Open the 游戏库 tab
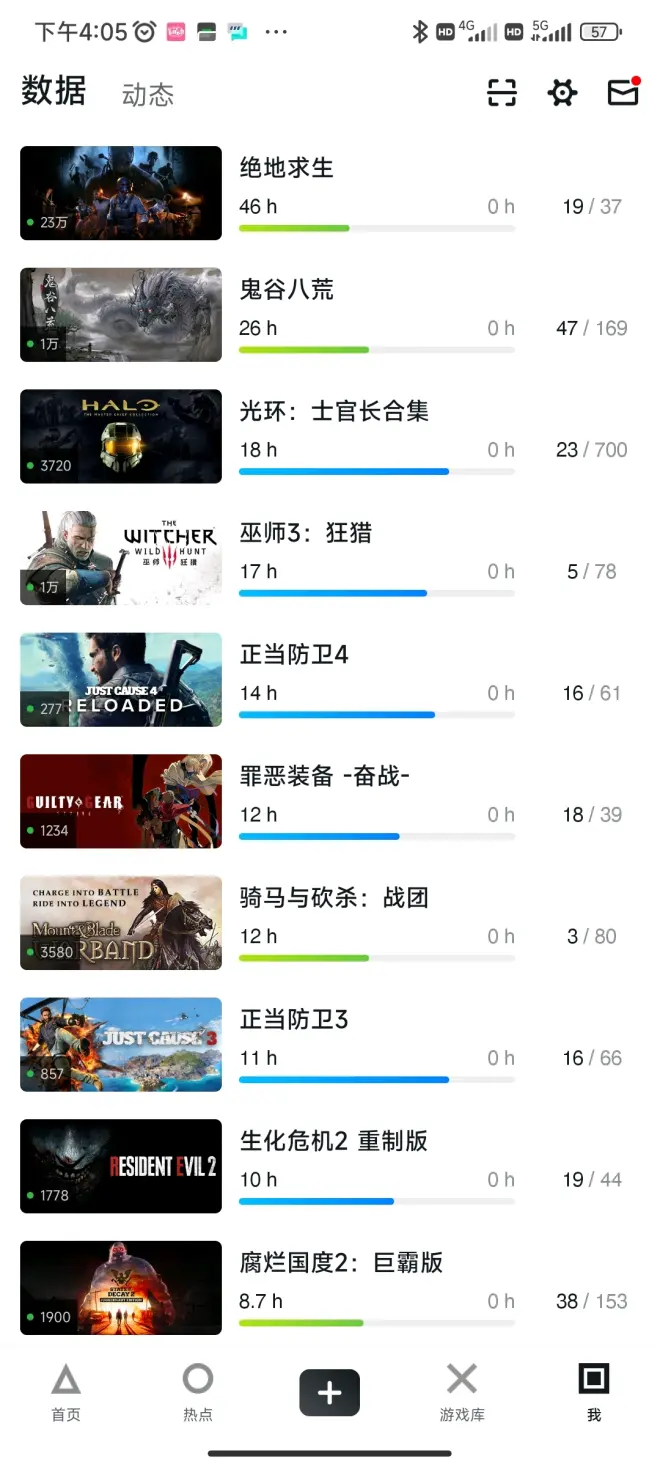The height and width of the screenshot is (1467, 660). click(461, 1391)
